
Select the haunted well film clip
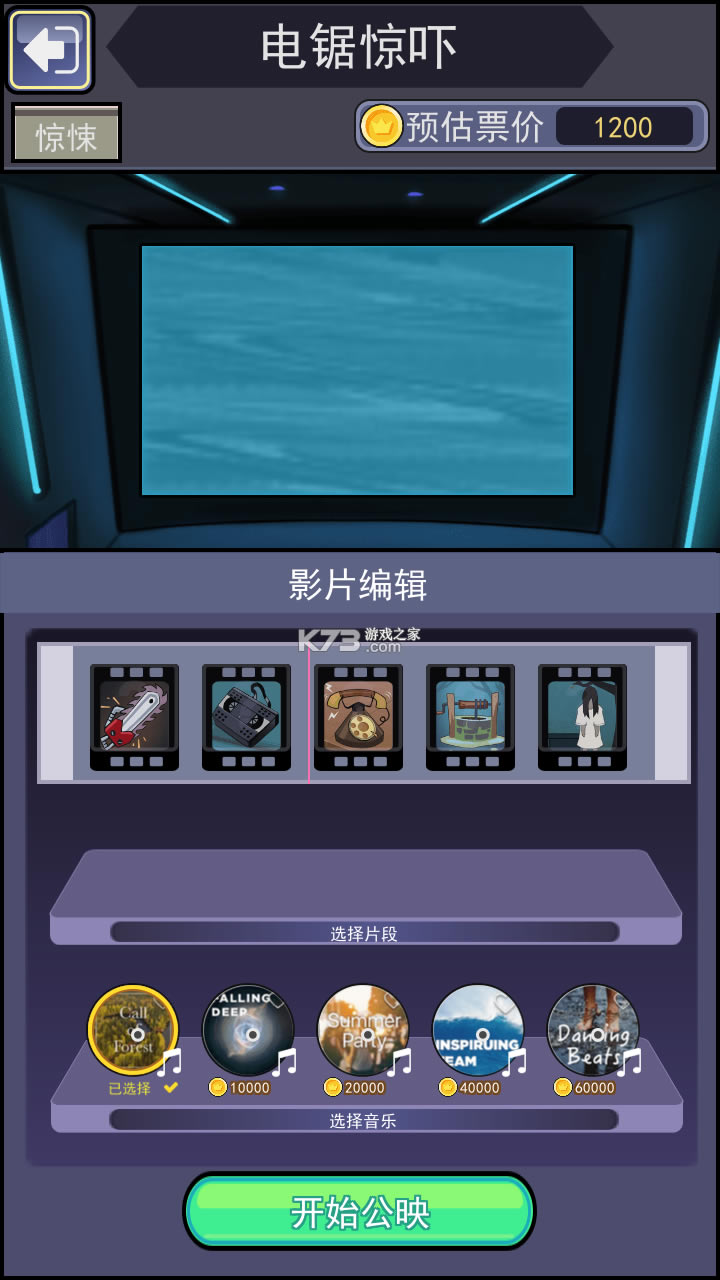[x=470, y=716]
